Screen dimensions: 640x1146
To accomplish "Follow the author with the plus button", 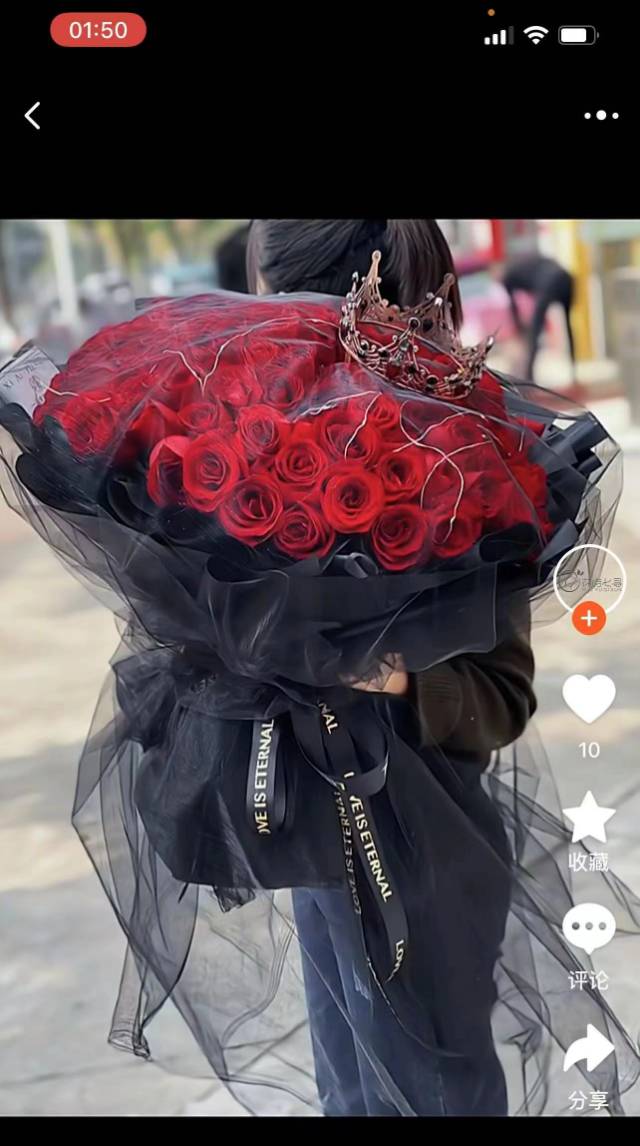I will tap(589, 619).
